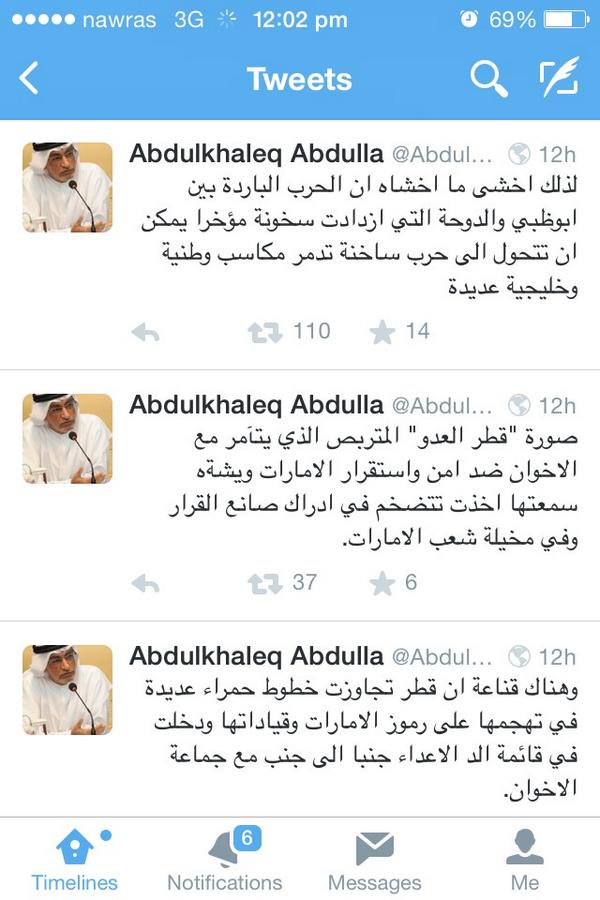Viewport: 600px width, 900px height.
Task: Retweet the tweet with 110 retweets
Action: [265, 332]
